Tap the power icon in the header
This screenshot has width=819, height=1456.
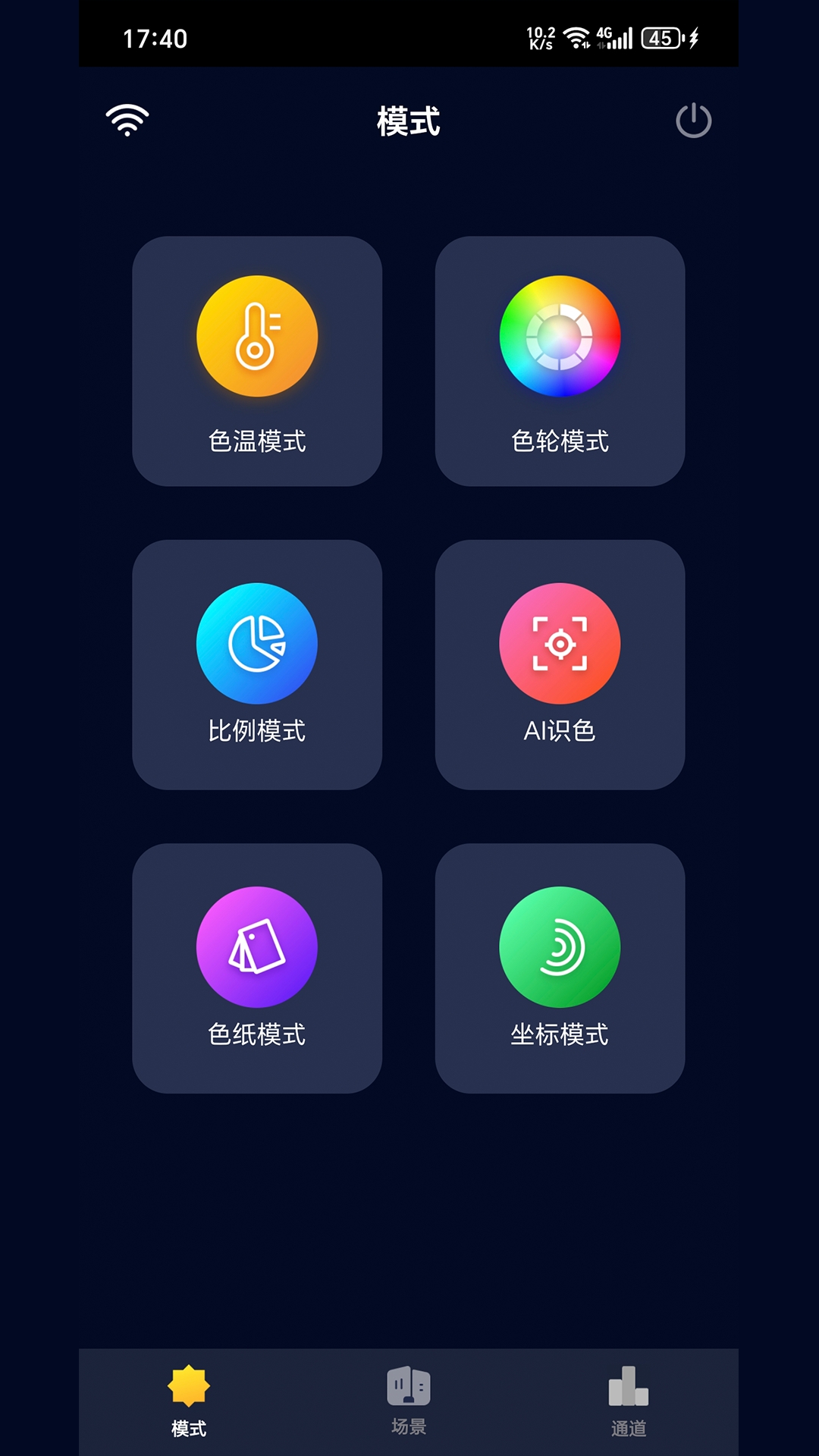pyautogui.click(x=693, y=121)
